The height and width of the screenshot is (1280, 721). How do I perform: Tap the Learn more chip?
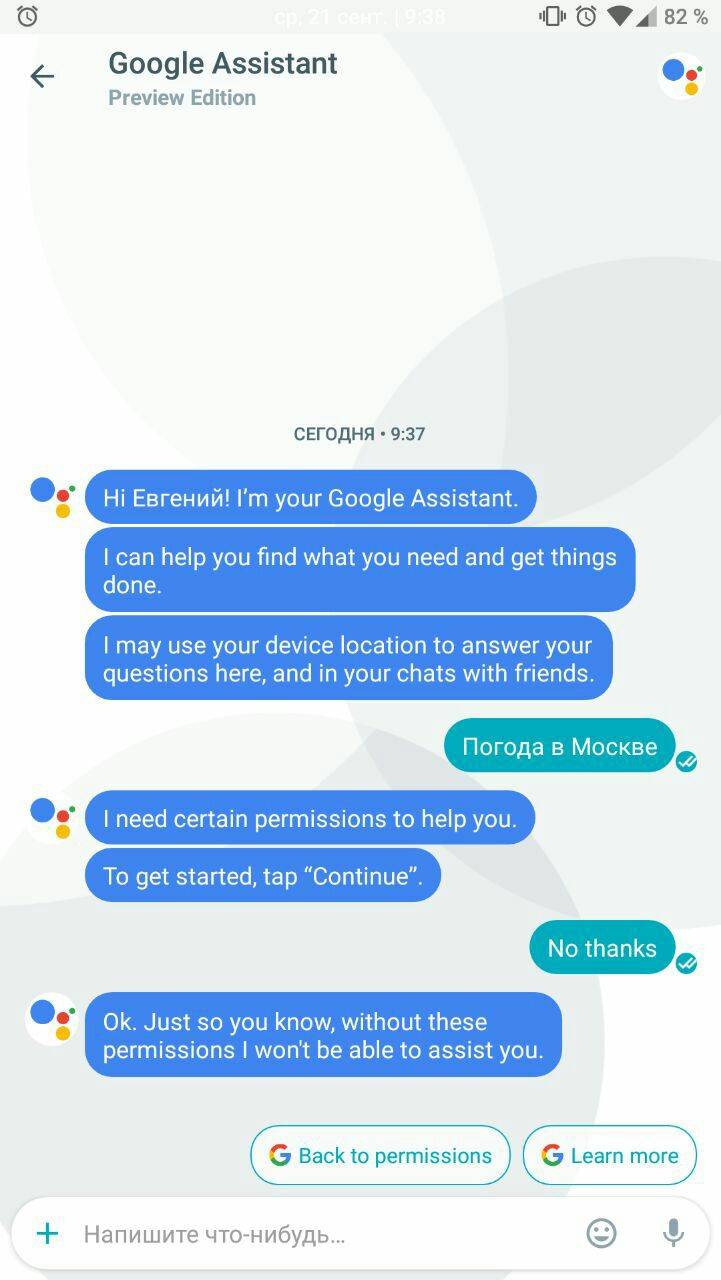(x=609, y=1155)
